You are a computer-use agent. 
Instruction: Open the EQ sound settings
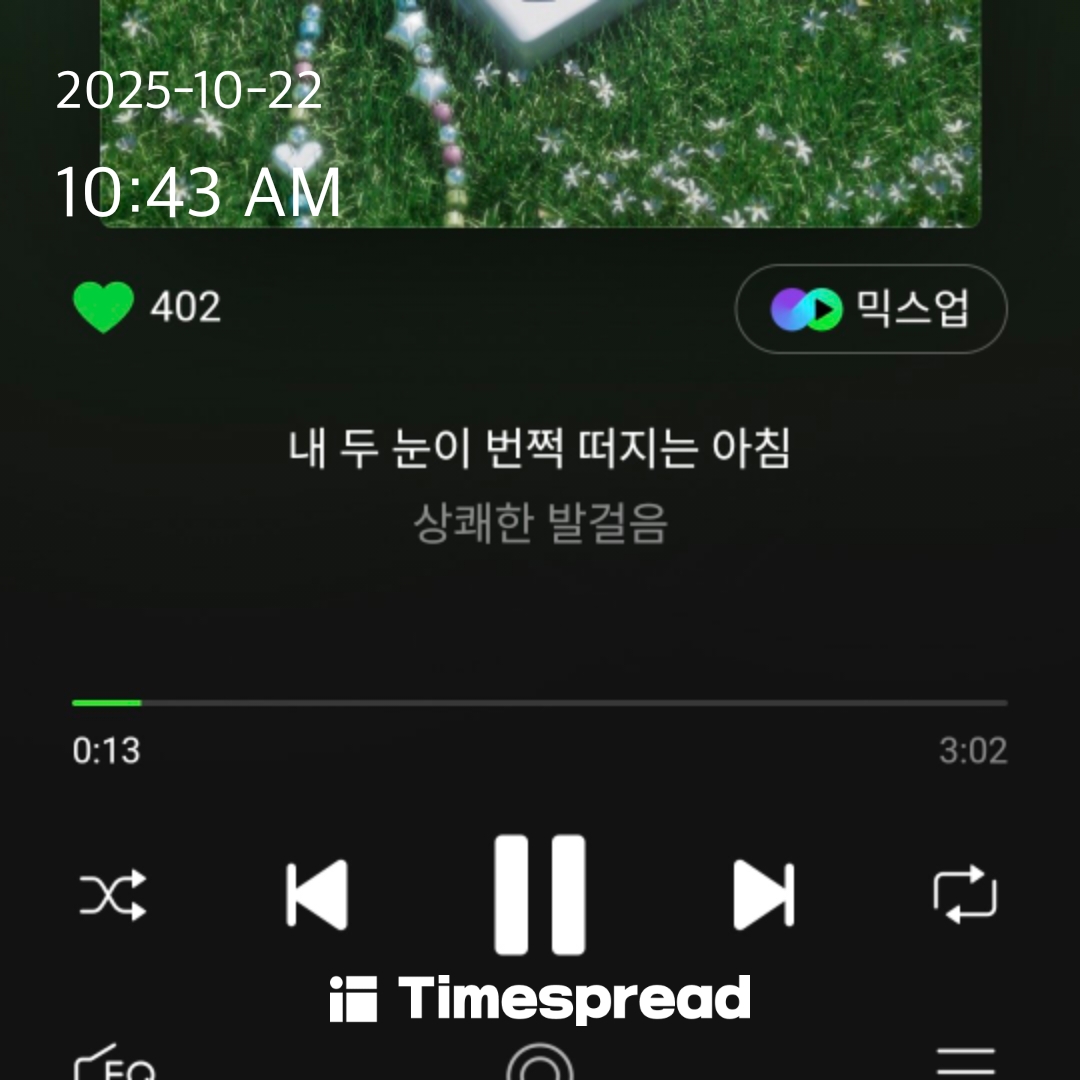coord(115,1064)
